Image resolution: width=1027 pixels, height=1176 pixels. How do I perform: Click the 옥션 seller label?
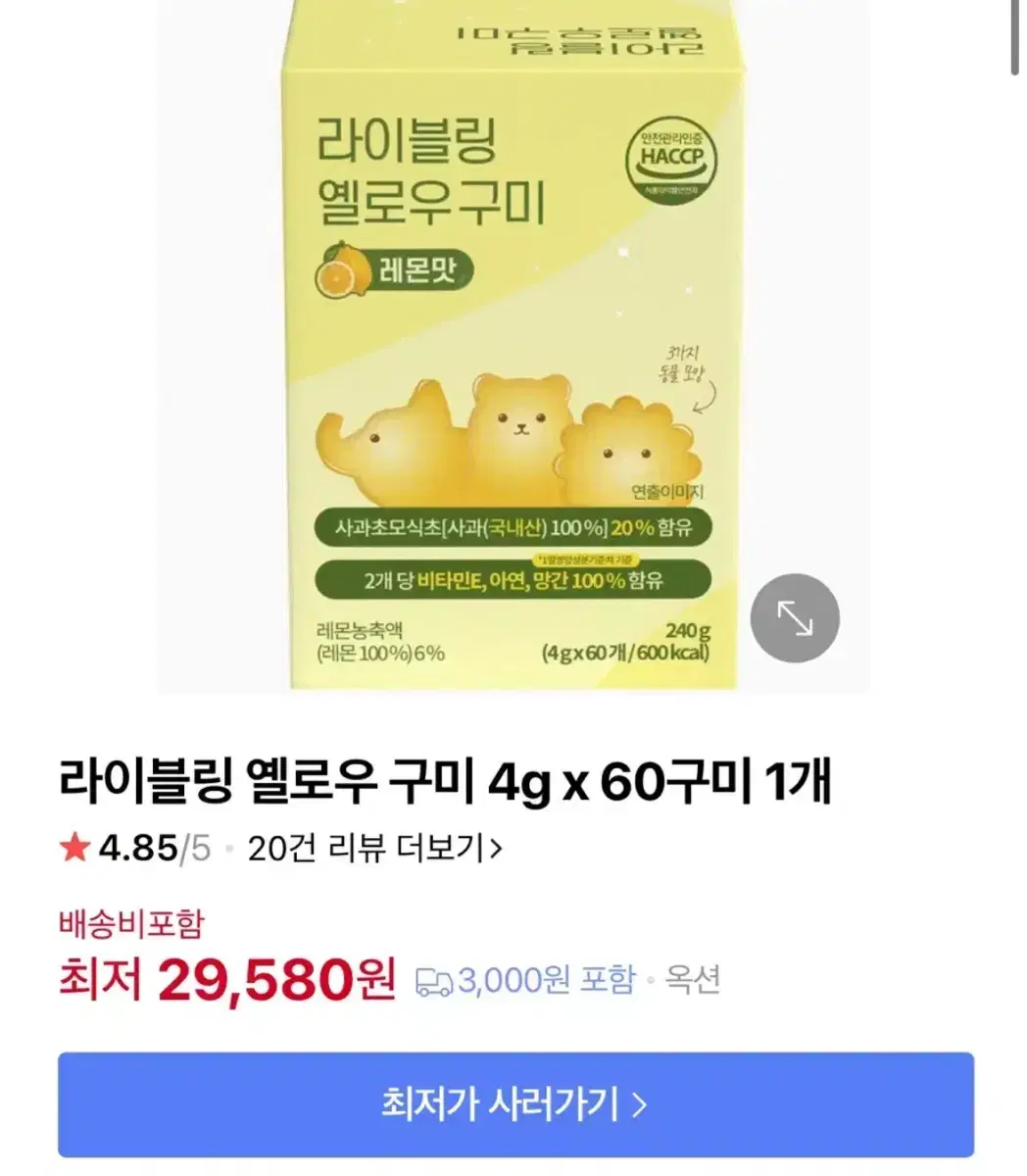click(x=690, y=979)
